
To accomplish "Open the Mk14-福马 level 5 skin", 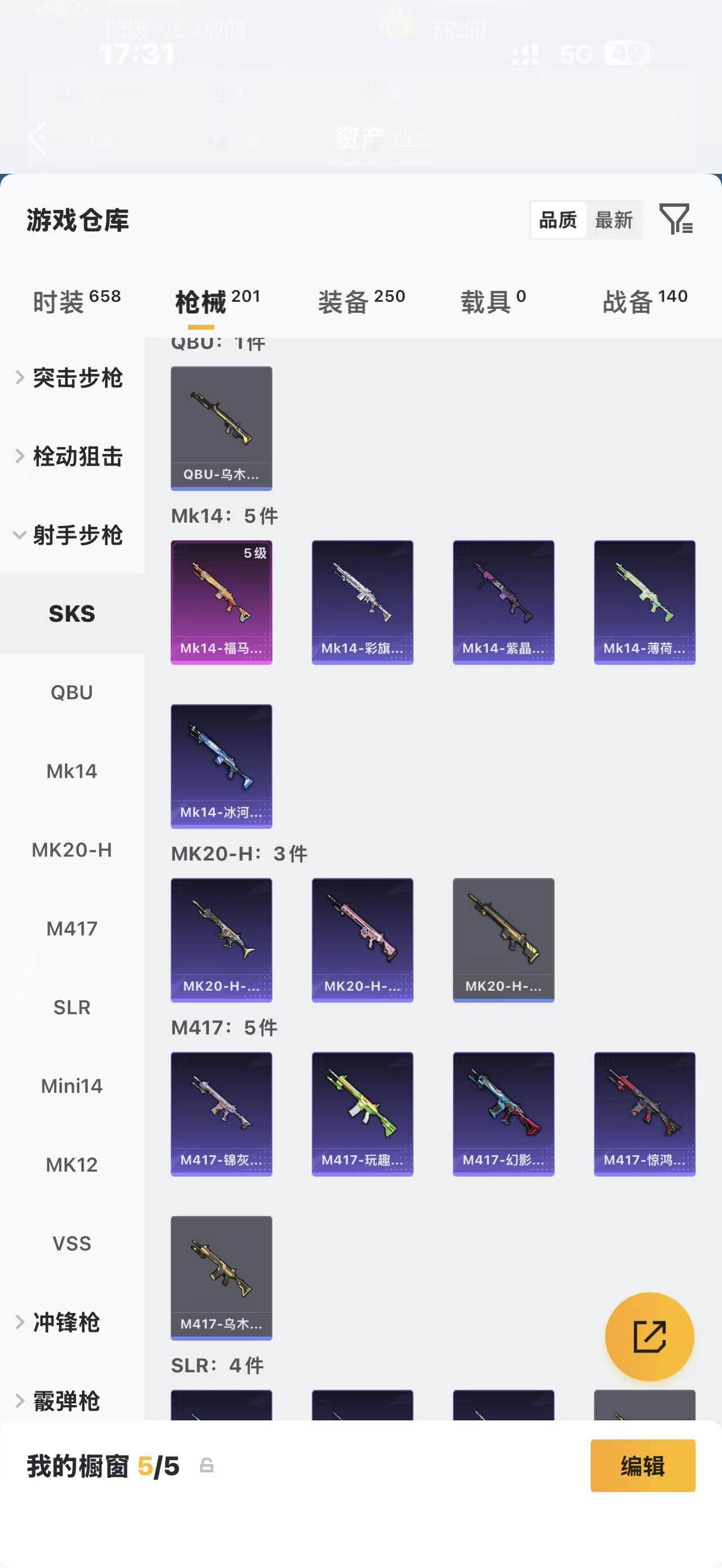I will pos(222,602).
